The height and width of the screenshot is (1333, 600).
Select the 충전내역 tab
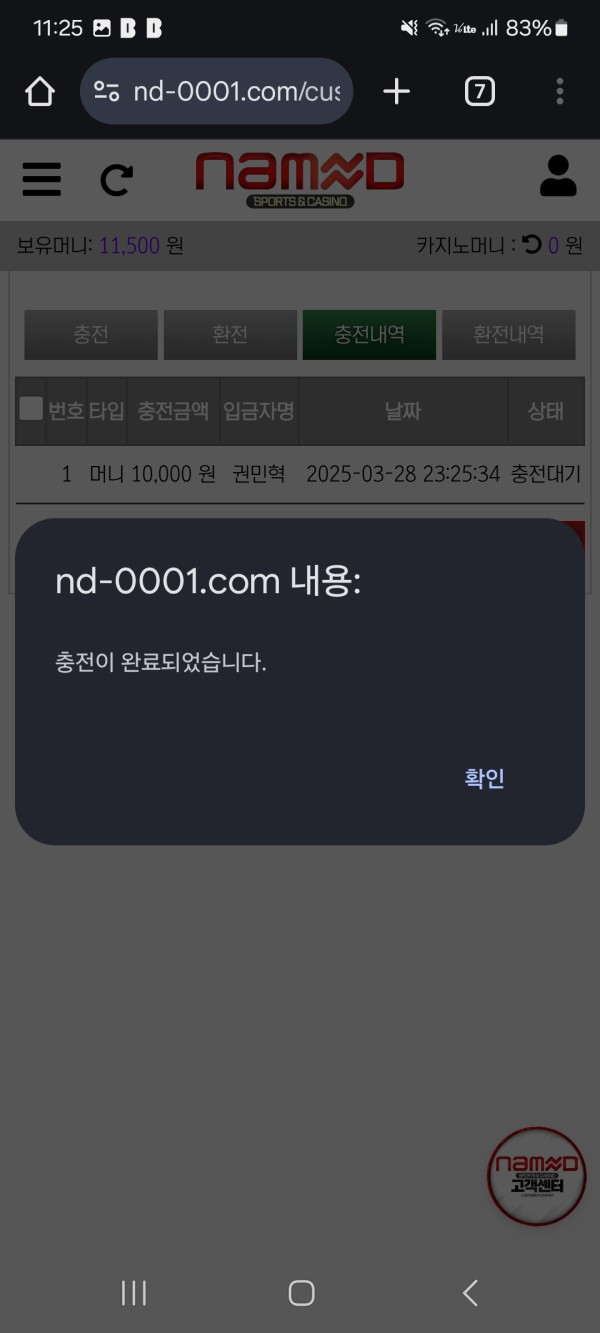(x=369, y=334)
